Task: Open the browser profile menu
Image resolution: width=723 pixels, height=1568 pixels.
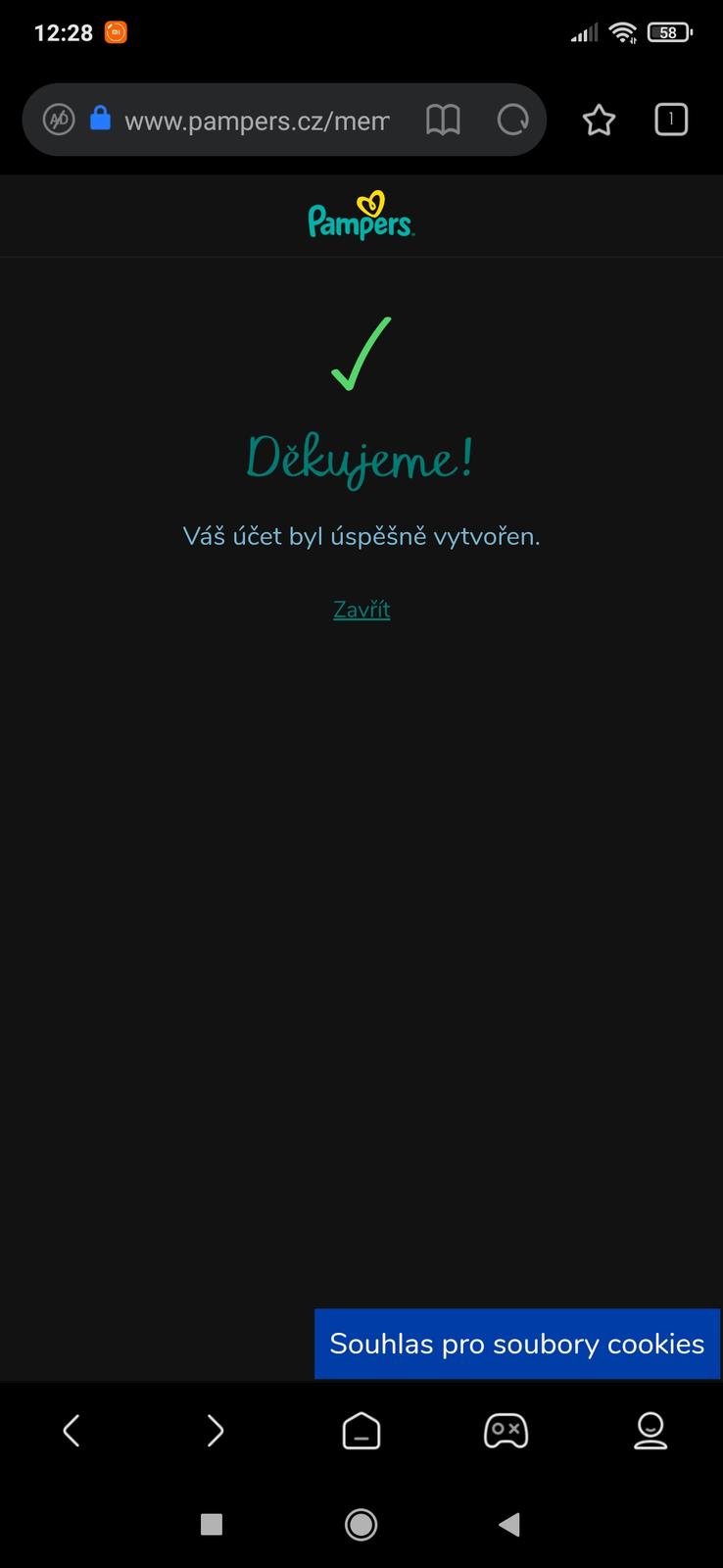Action: [x=651, y=1431]
